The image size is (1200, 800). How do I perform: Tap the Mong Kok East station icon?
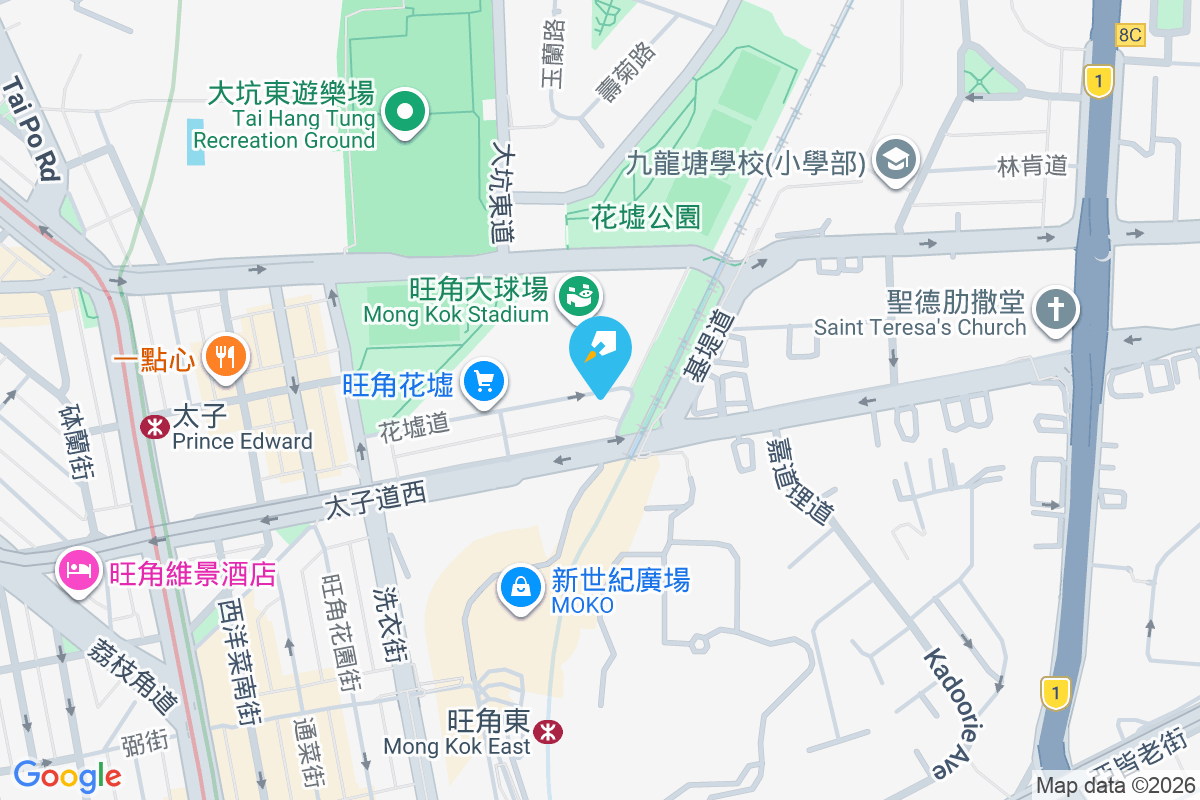(x=547, y=731)
